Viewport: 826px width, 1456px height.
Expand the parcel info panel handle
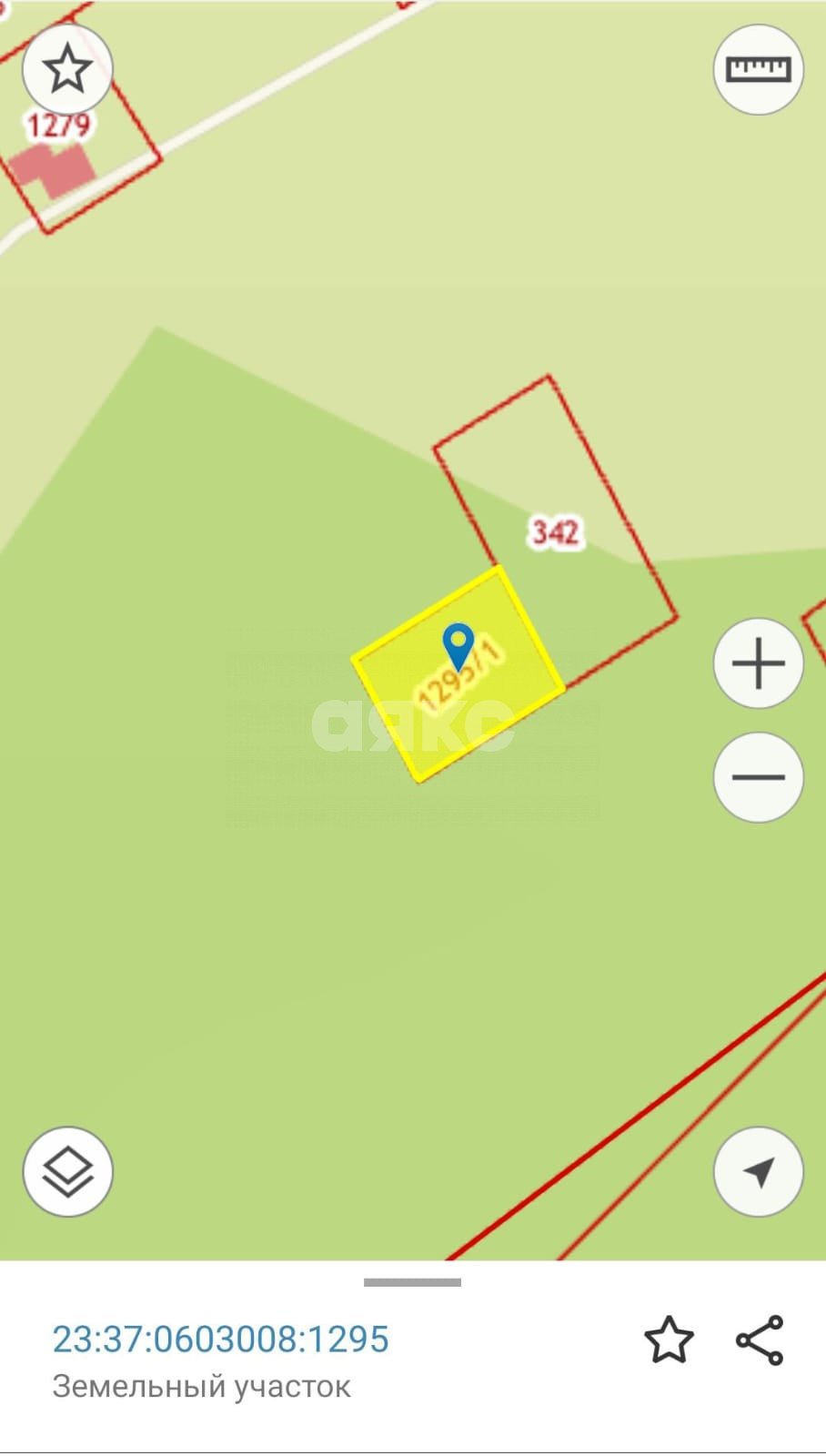(x=412, y=1282)
